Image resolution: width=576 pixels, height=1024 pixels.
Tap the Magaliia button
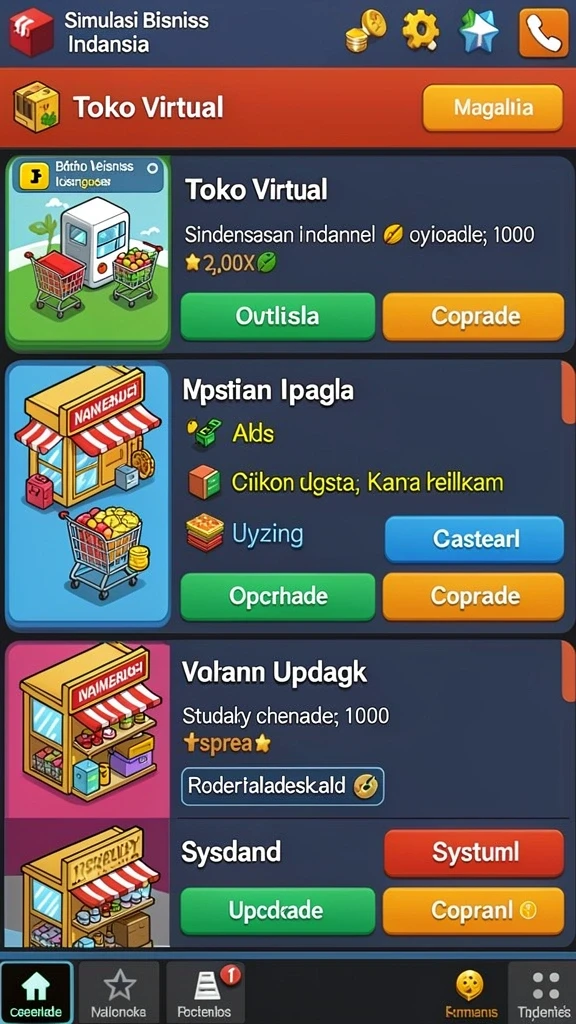click(x=493, y=108)
